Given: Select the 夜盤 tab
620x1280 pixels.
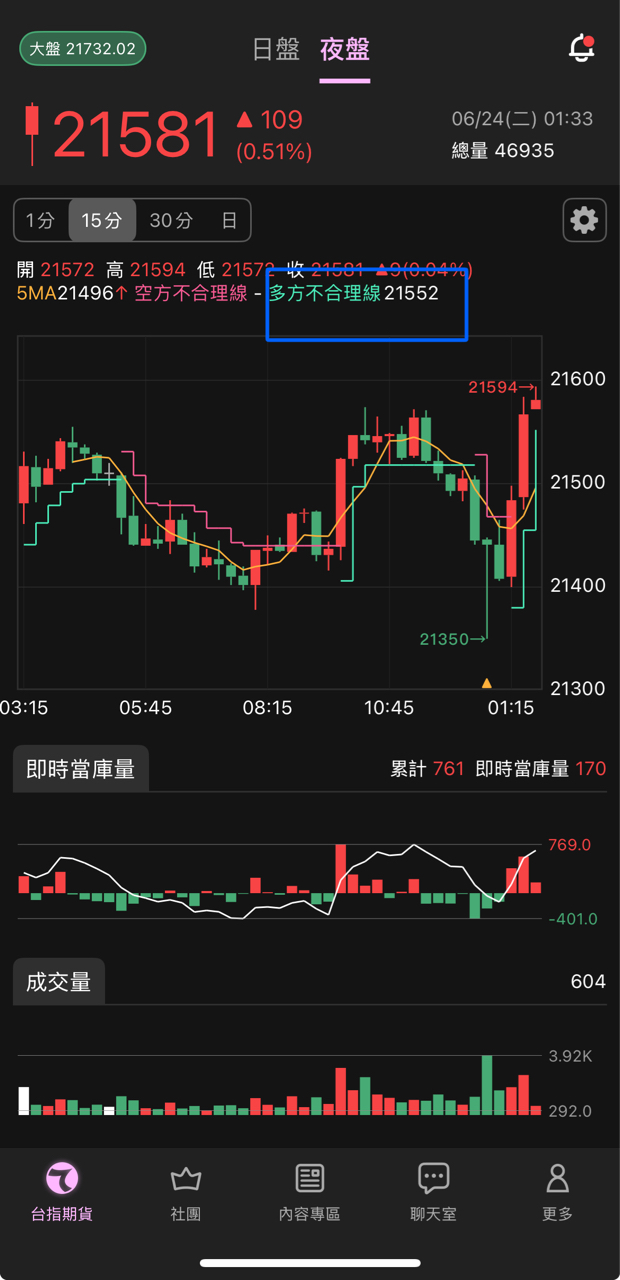Looking at the screenshot, I should [345, 49].
